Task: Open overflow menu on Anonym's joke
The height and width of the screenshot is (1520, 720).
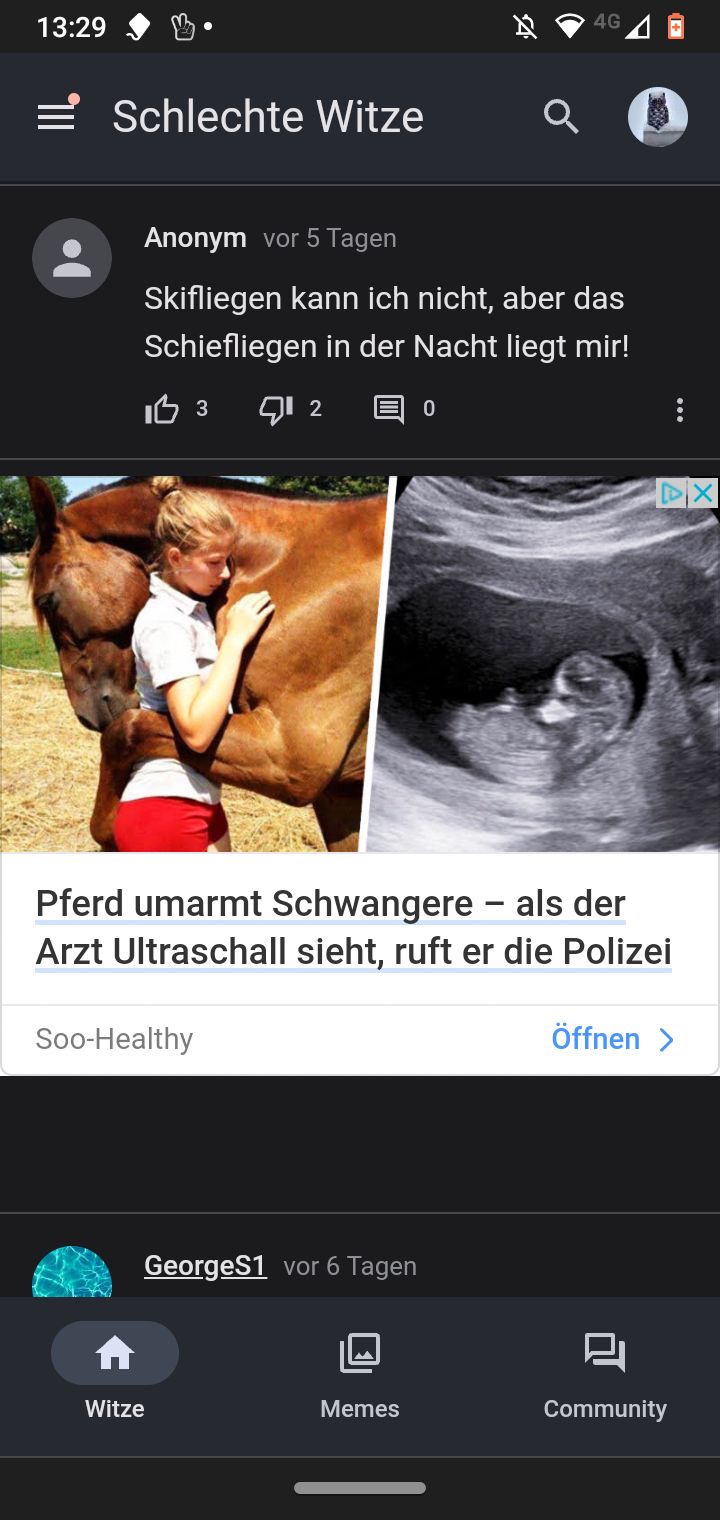Action: pos(680,409)
